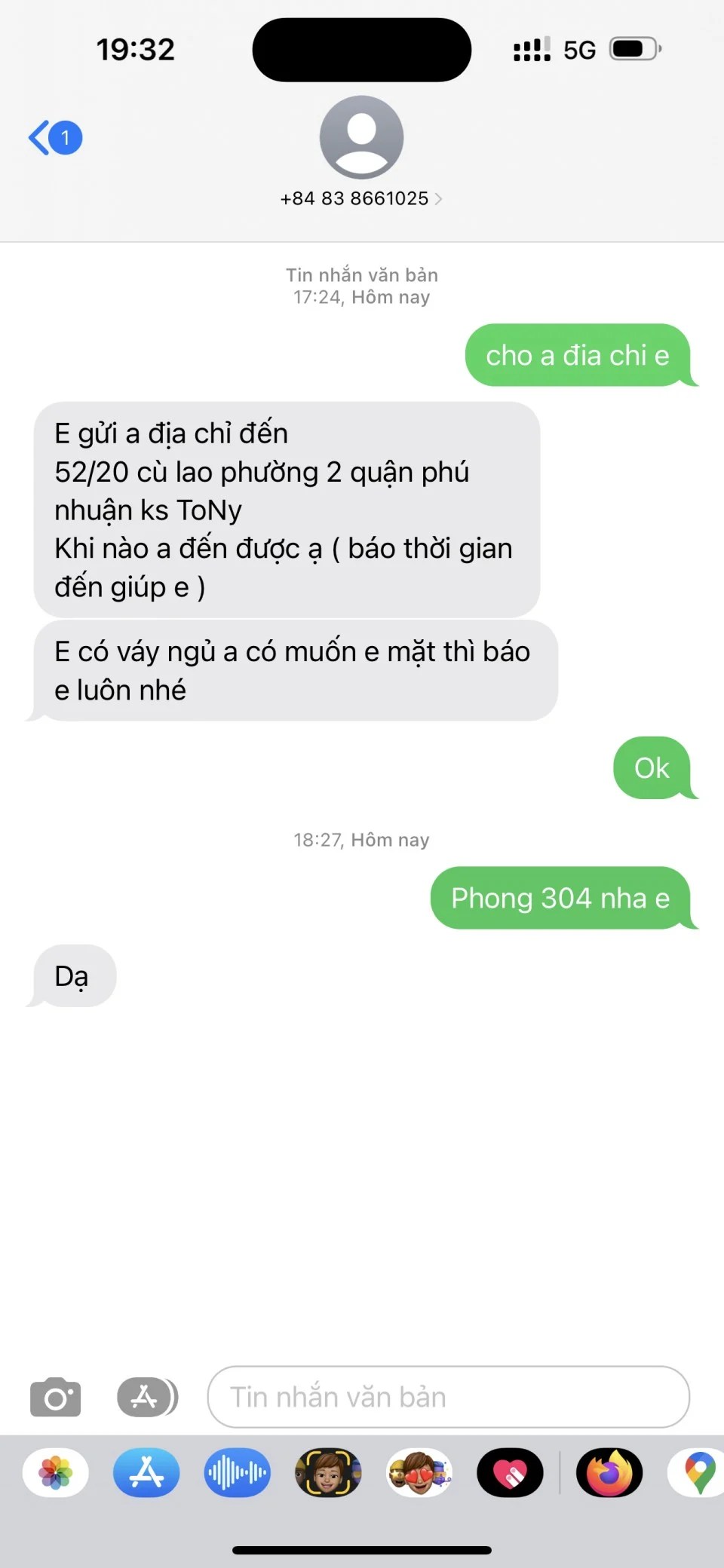
Task: Open Memoji stickers with heart-eyes faces
Action: 419,1472
